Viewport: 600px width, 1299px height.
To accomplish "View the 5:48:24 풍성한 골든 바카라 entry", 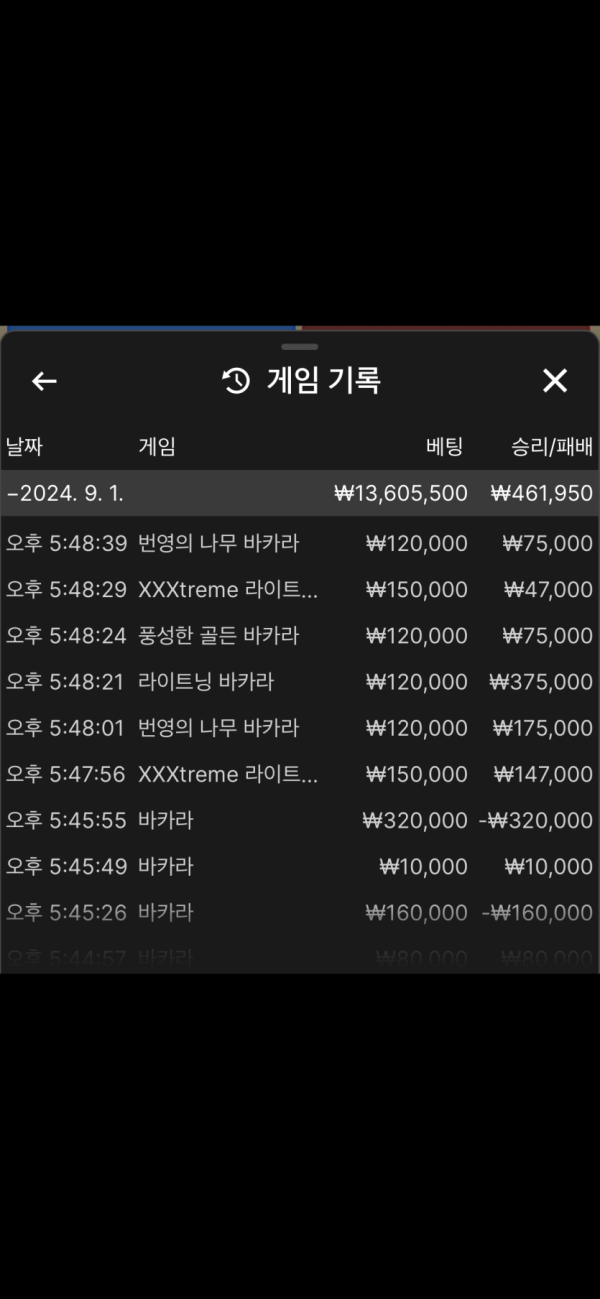I will [300, 635].
